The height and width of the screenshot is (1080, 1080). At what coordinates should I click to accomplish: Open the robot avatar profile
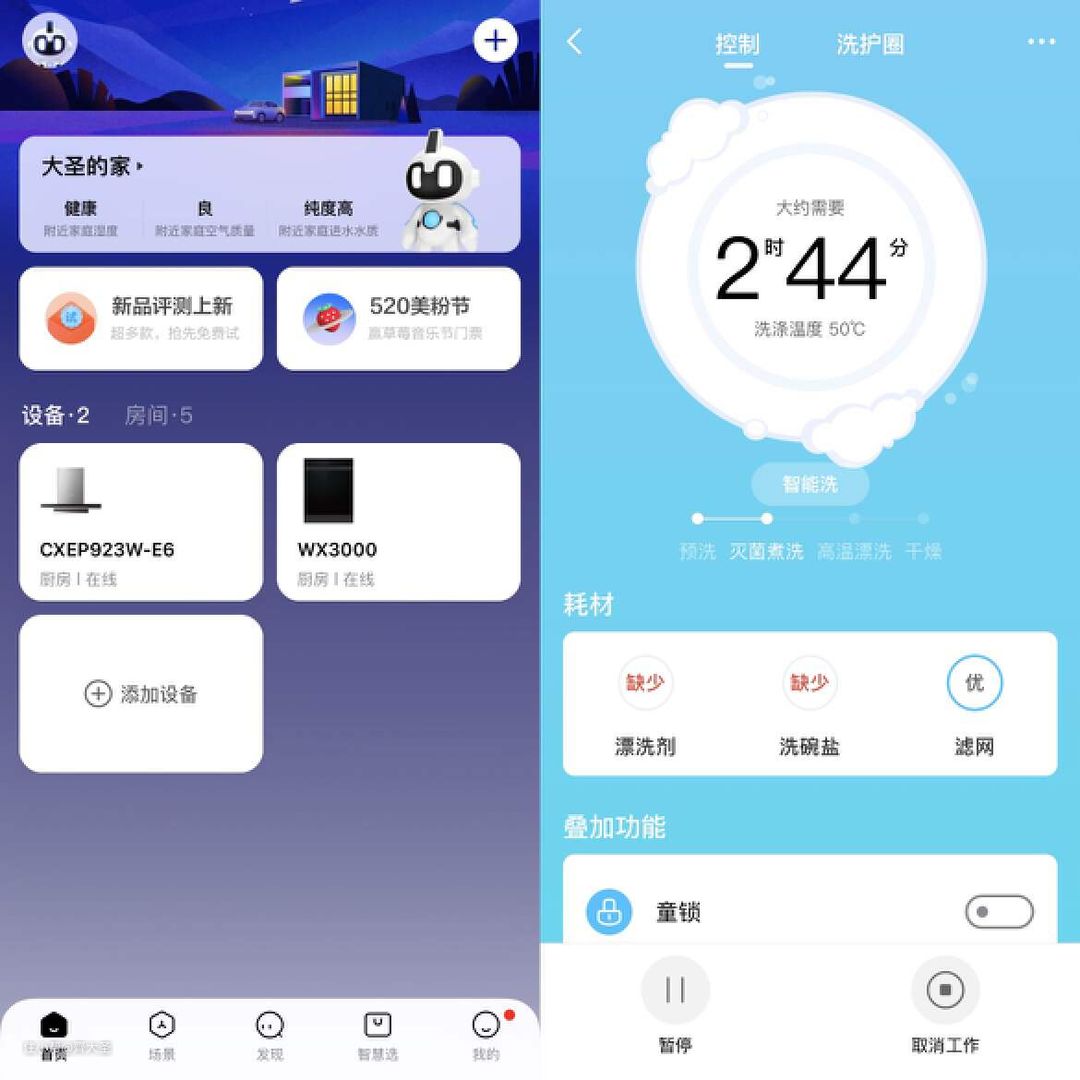(49, 41)
